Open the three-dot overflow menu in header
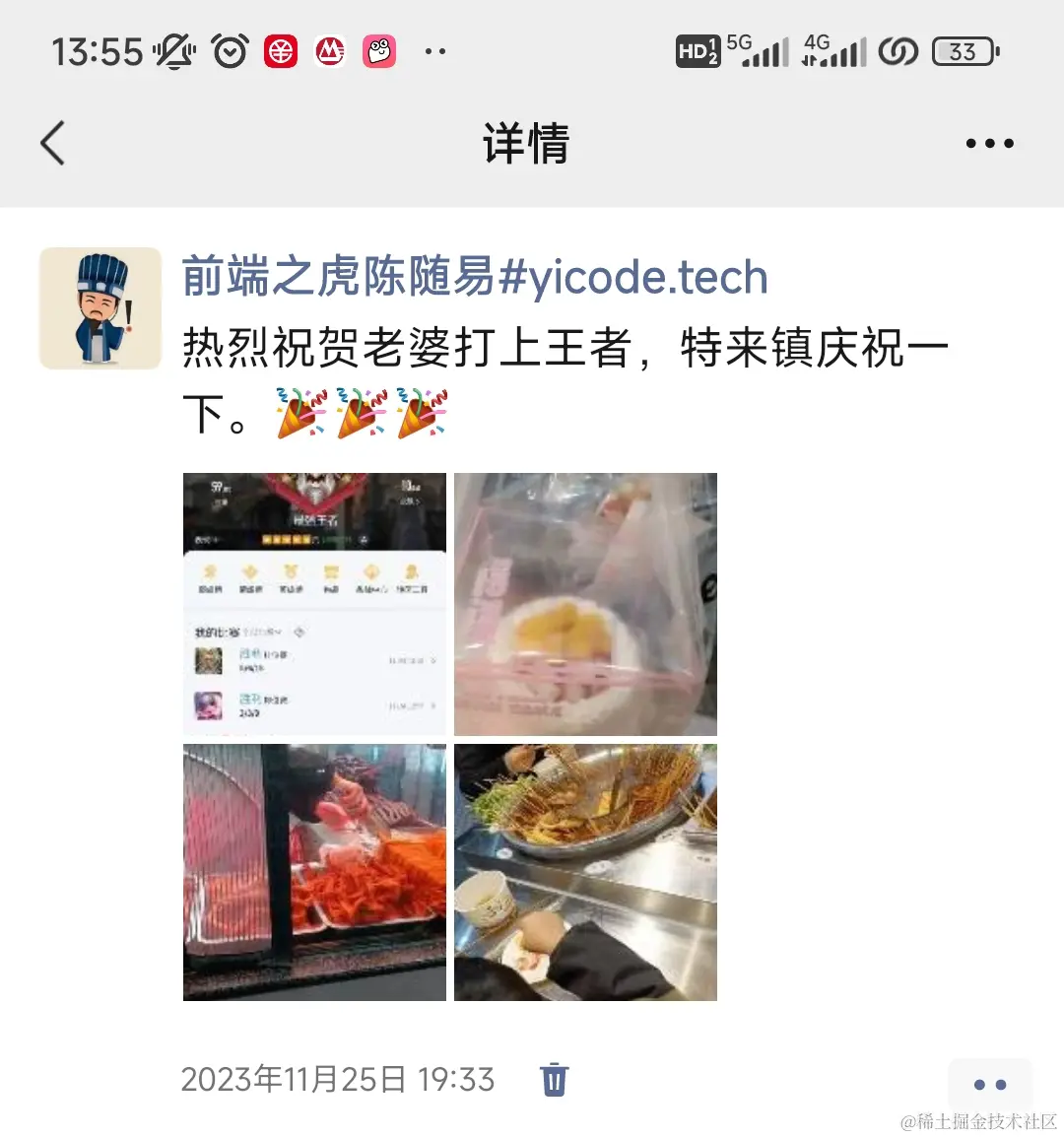1064x1138 pixels. pos(989,143)
